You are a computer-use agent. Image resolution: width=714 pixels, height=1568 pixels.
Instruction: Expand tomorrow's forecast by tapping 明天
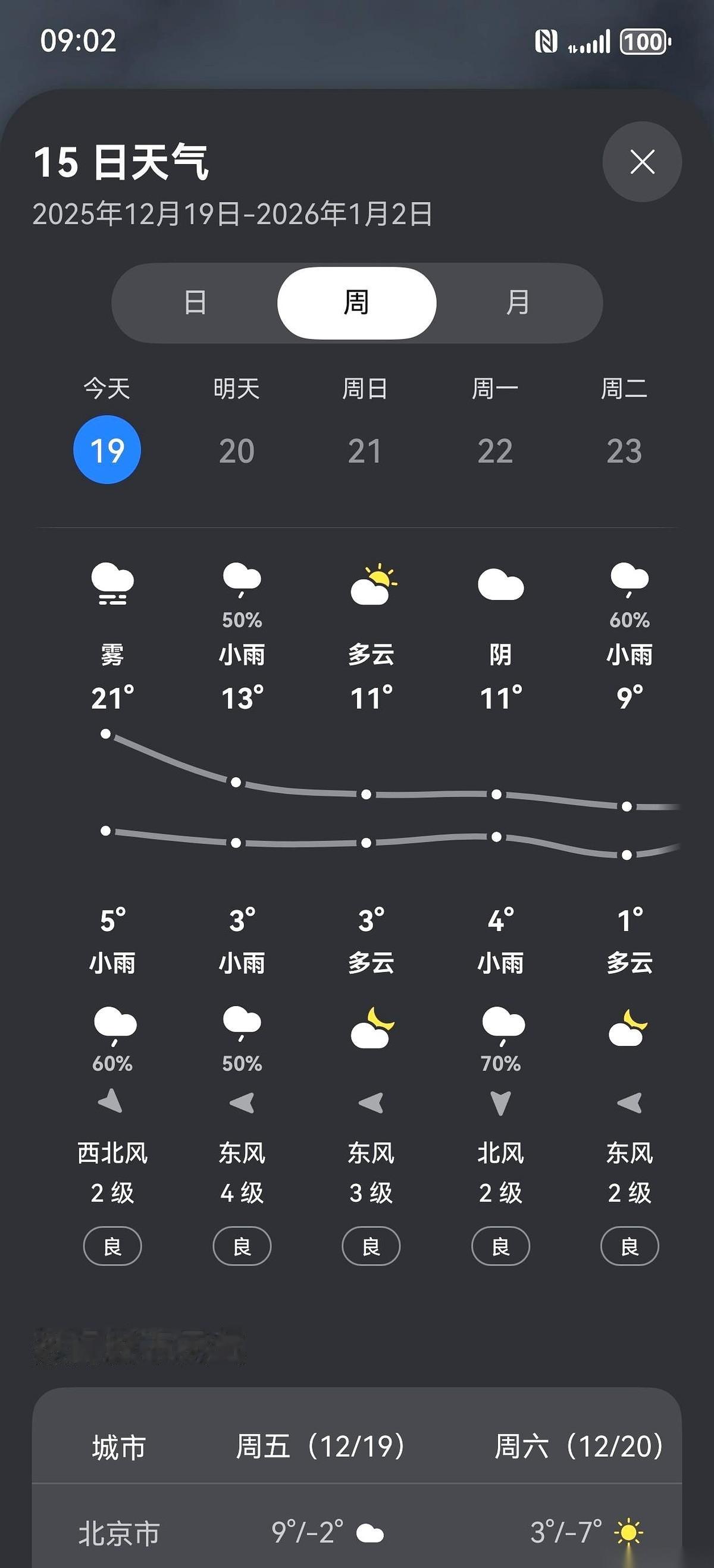tap(237, 390)
